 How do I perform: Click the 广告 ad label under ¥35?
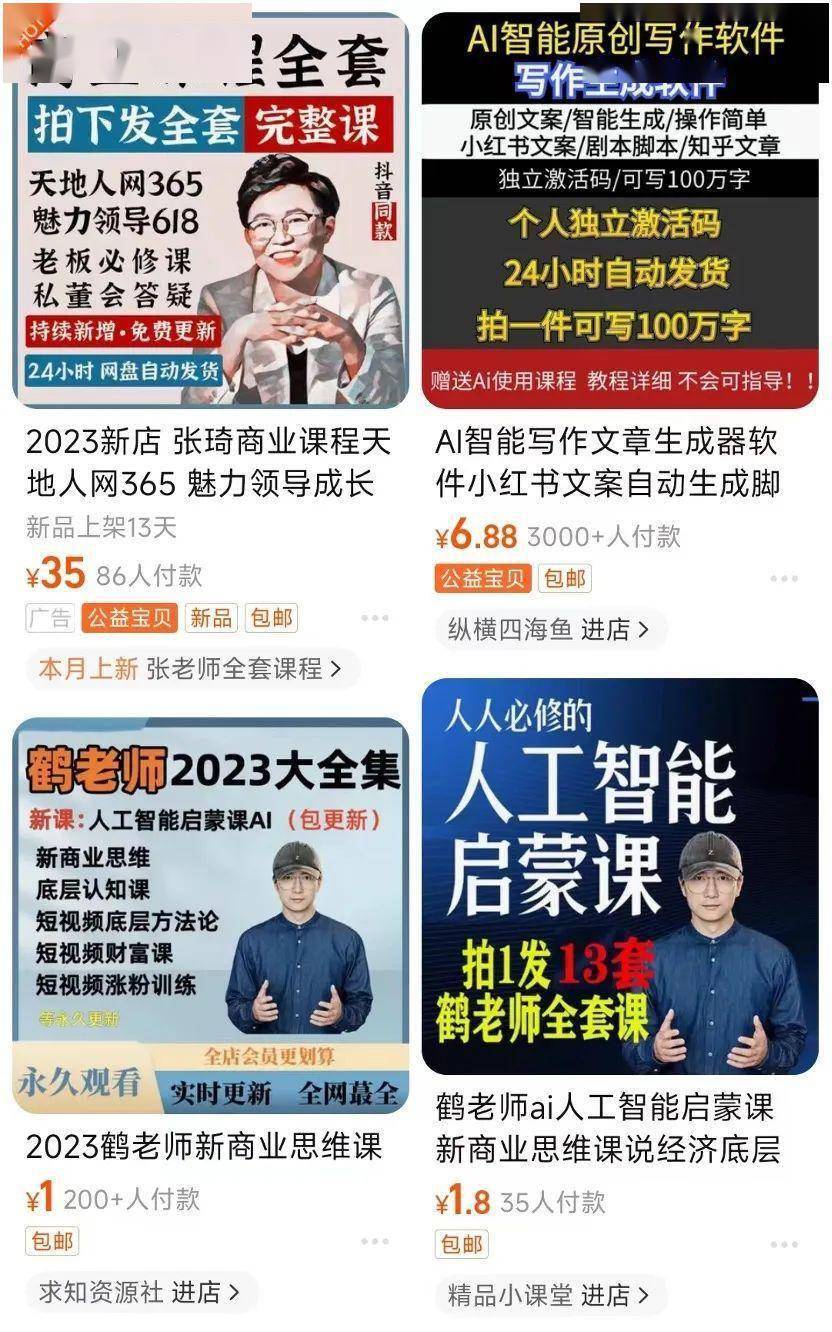pos(48,618)
